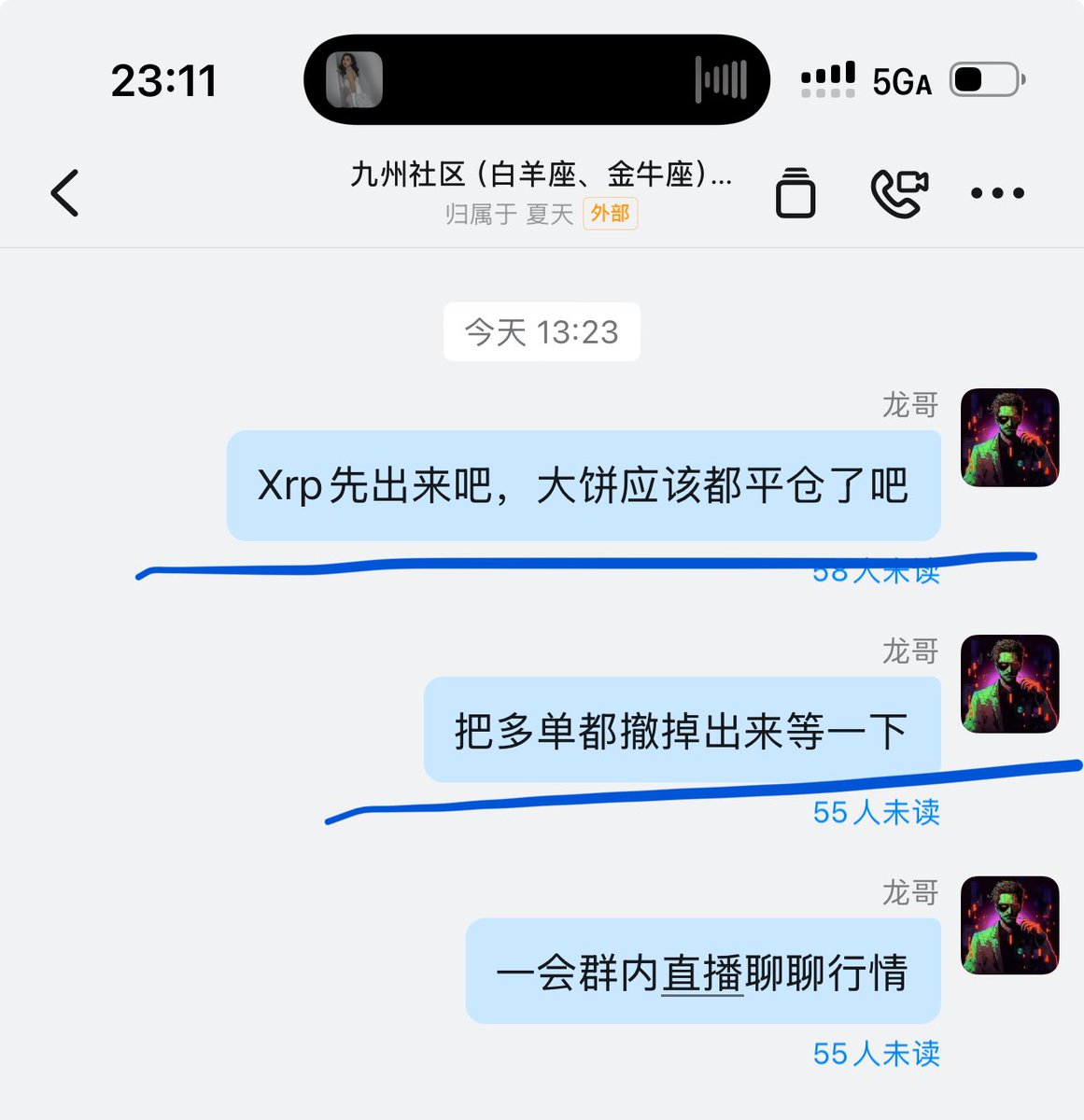Open 龙哥's avatar beside the Xrp message
This screenshot has width=1084, height=1120.
pyautogui.click(x=1009, y=438)
